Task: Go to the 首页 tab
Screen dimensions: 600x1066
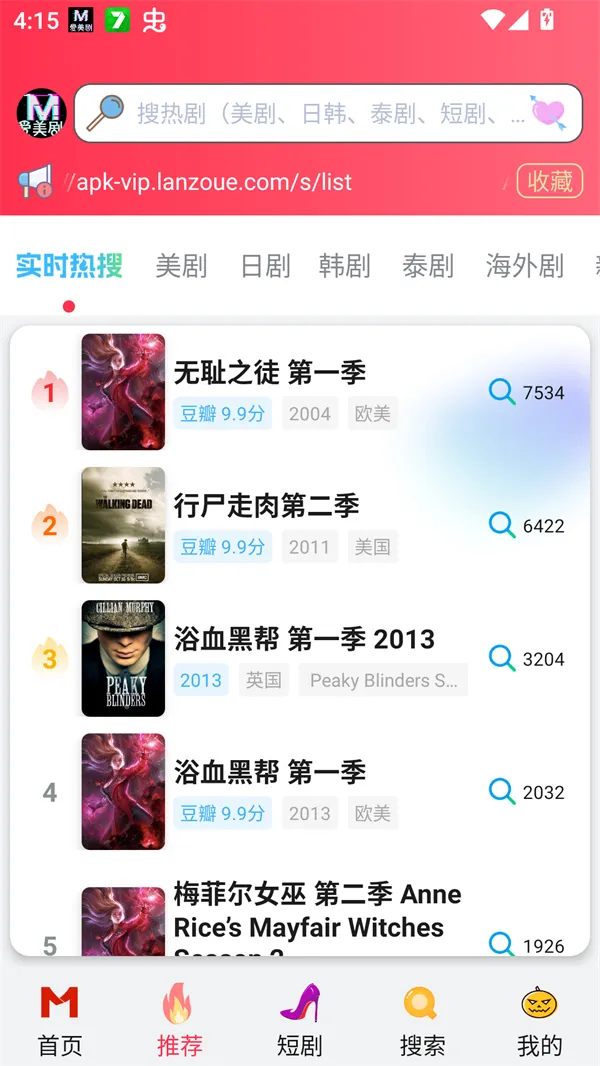Action: coord(60,1020)
